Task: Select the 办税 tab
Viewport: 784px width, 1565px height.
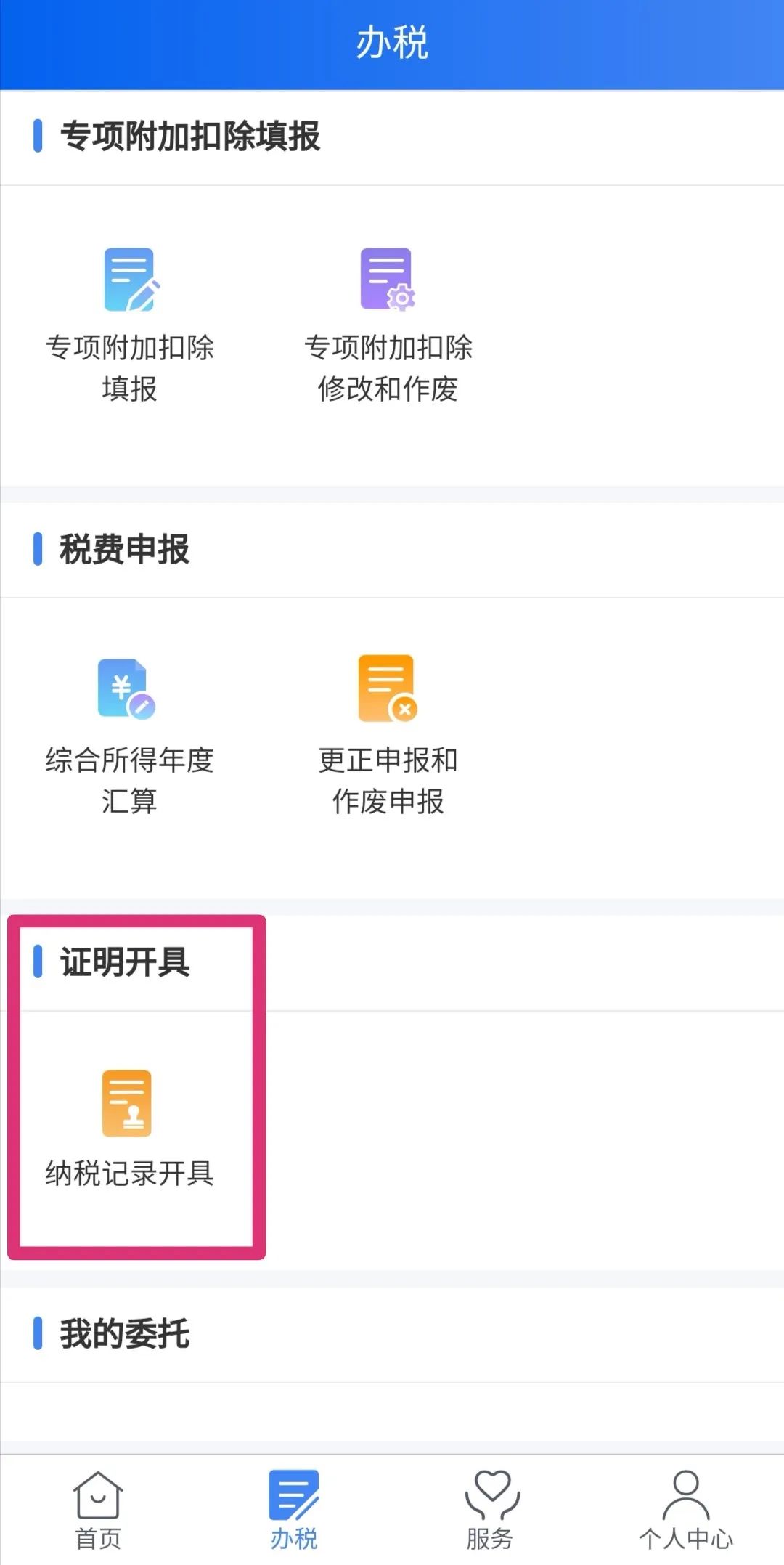Action: coord(294,1511)
